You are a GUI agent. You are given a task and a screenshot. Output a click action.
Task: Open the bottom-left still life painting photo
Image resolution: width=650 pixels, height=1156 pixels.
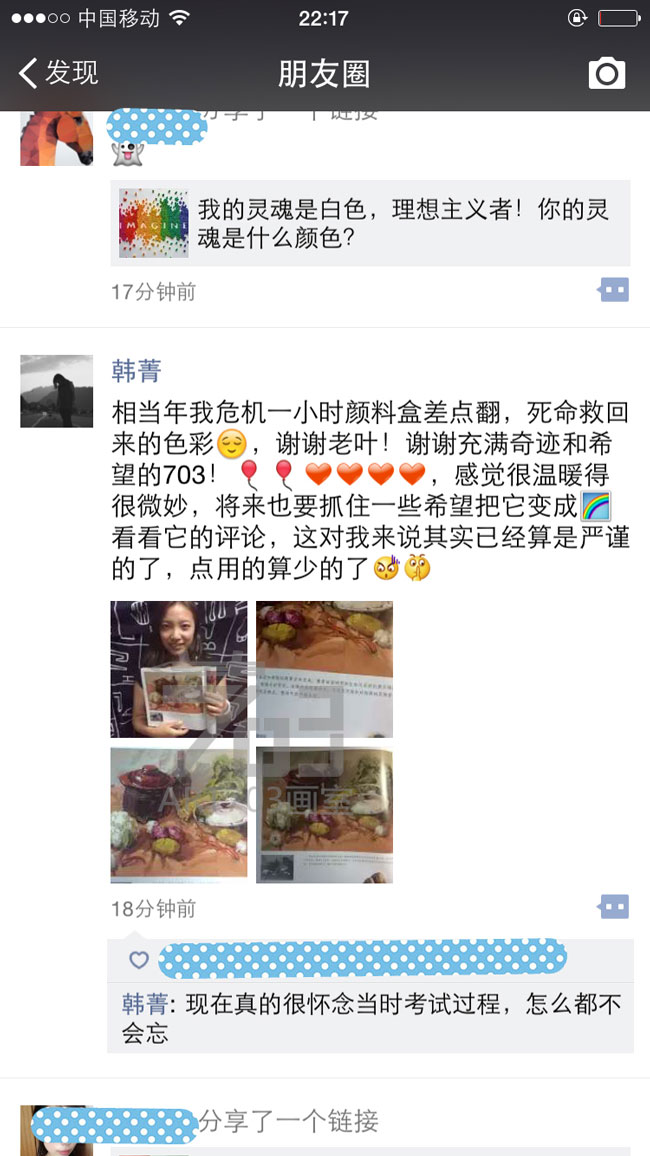tap(179, 814)
